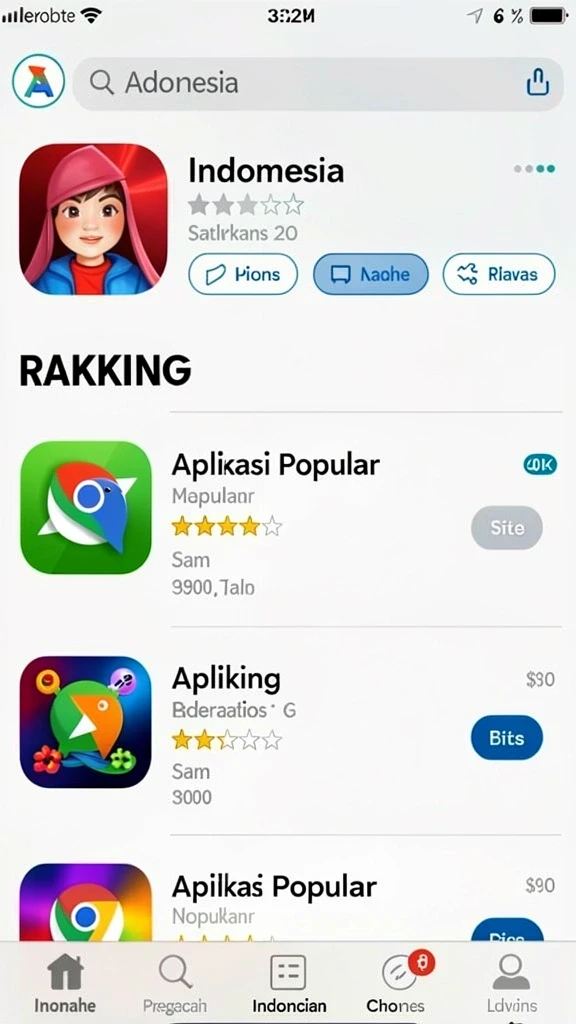Switch to the Pregacah search tab
The width and height of the screenshot is (576, 1024).
pyautogui.click(x=175, y=984)
